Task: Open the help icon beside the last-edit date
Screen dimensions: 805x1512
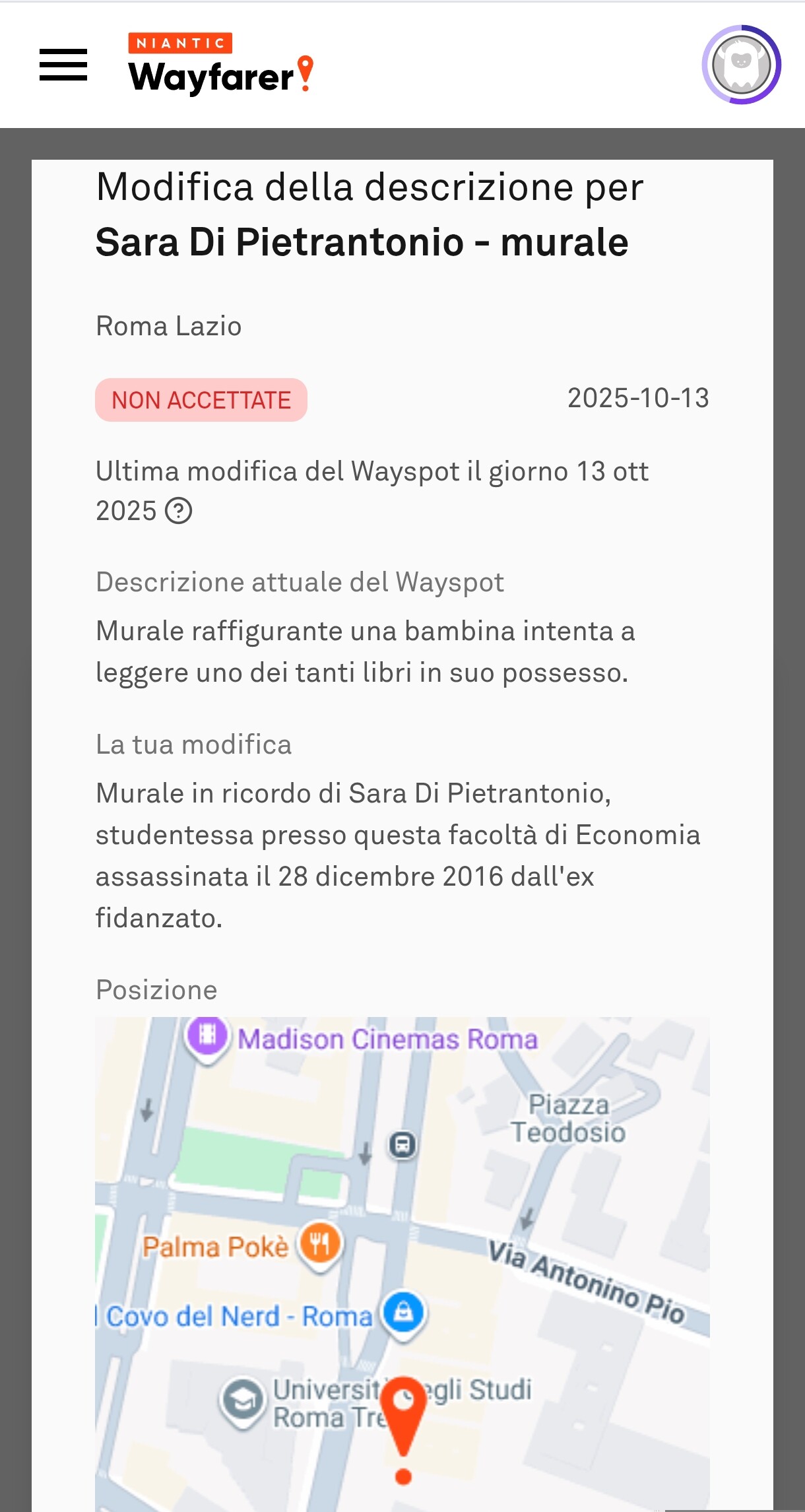Action: point(178,511)
